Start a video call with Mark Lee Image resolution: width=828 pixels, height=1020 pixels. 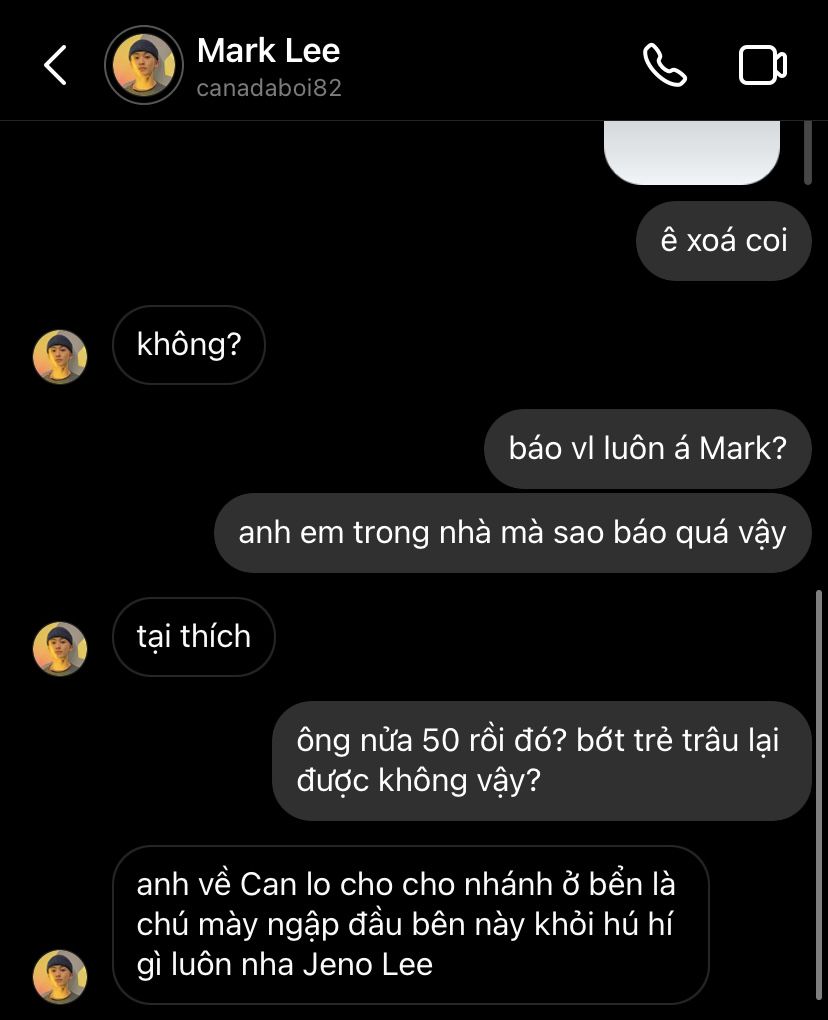tap(762, 66)
